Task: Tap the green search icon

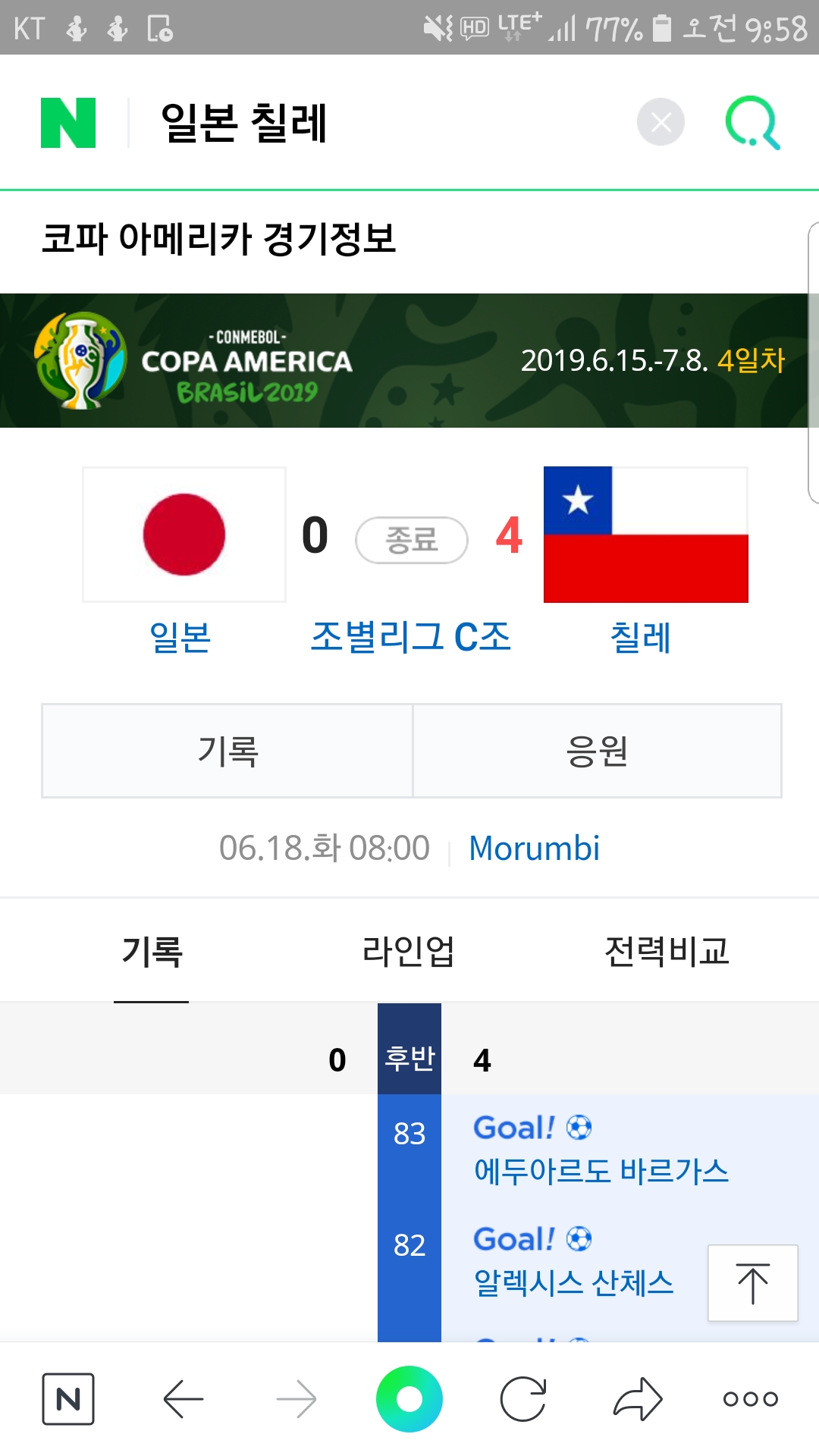Action: click(x=752, y=122)
